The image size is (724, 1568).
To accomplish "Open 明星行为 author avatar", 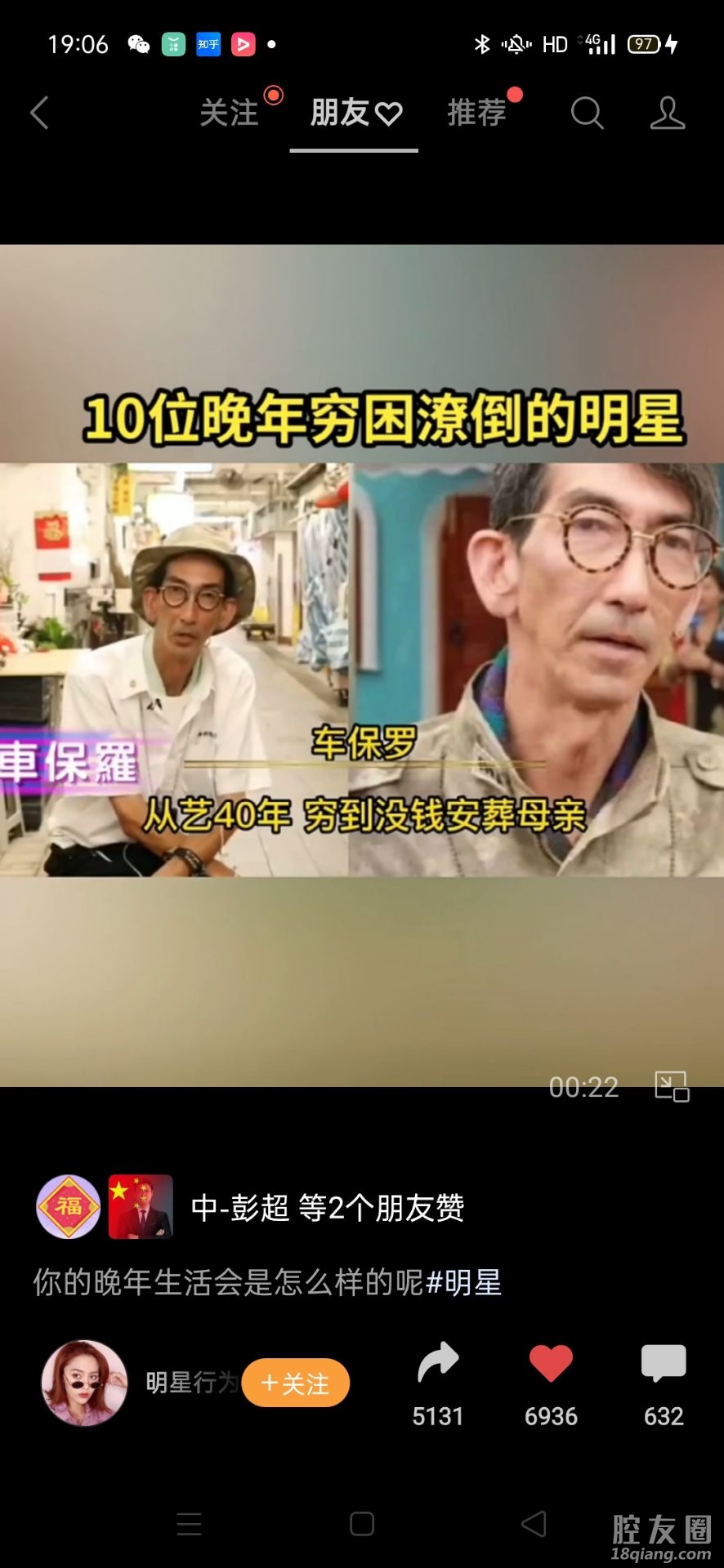I will click(x=84, y=1383).
